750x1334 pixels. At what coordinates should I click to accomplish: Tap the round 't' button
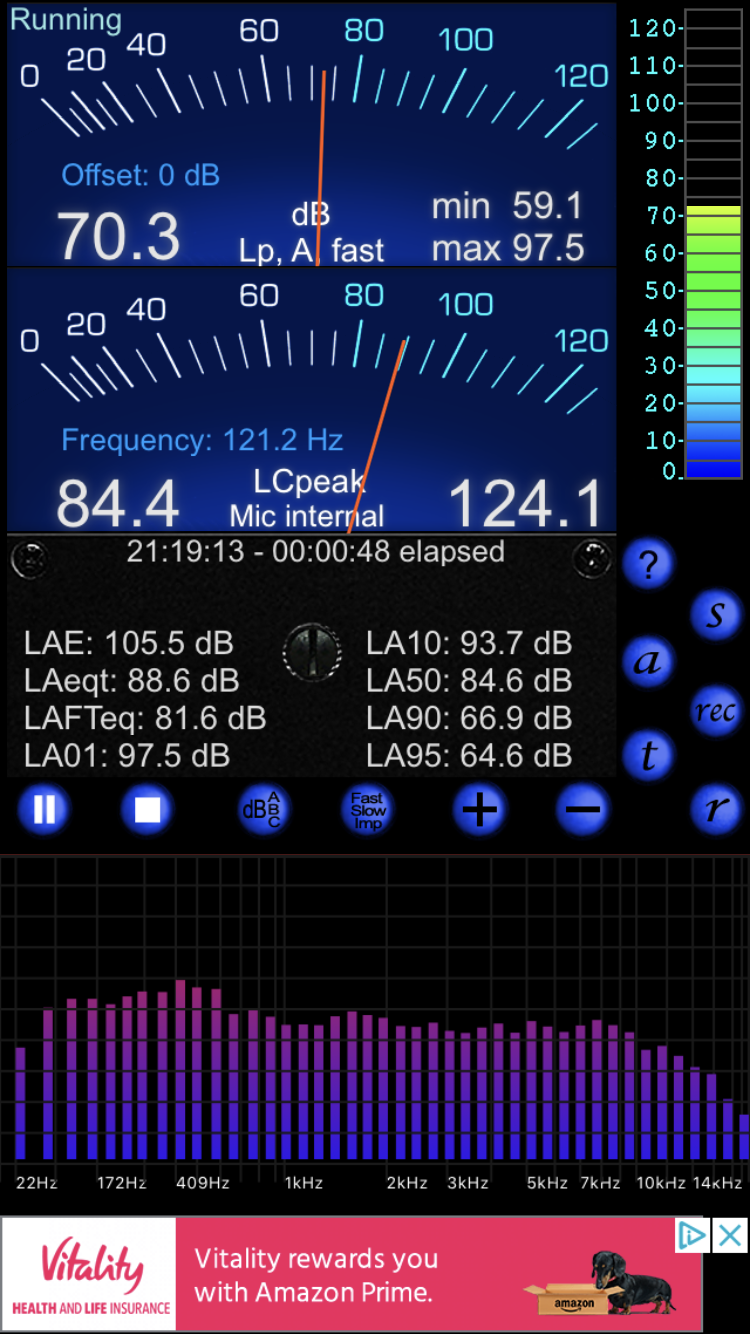coord(648,756)
